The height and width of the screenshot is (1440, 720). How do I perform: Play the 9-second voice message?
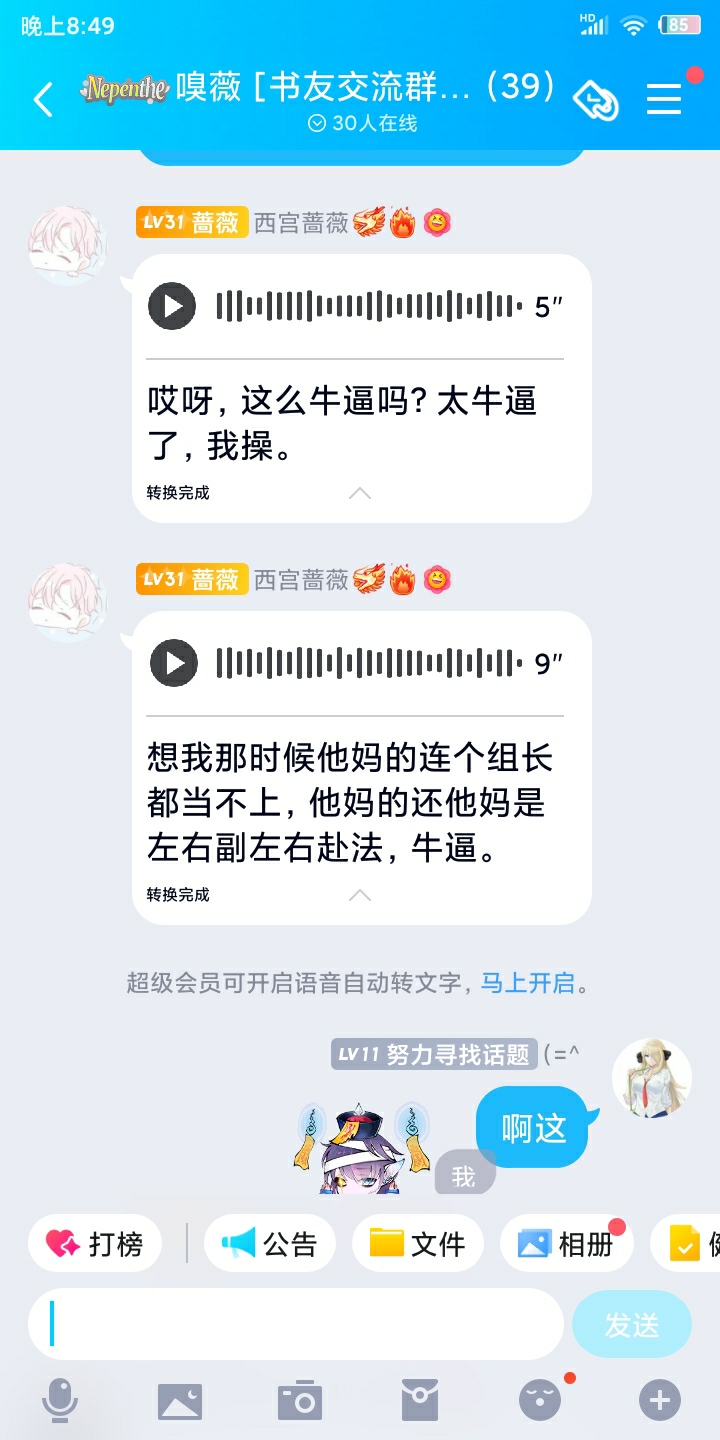coord(173,663)
